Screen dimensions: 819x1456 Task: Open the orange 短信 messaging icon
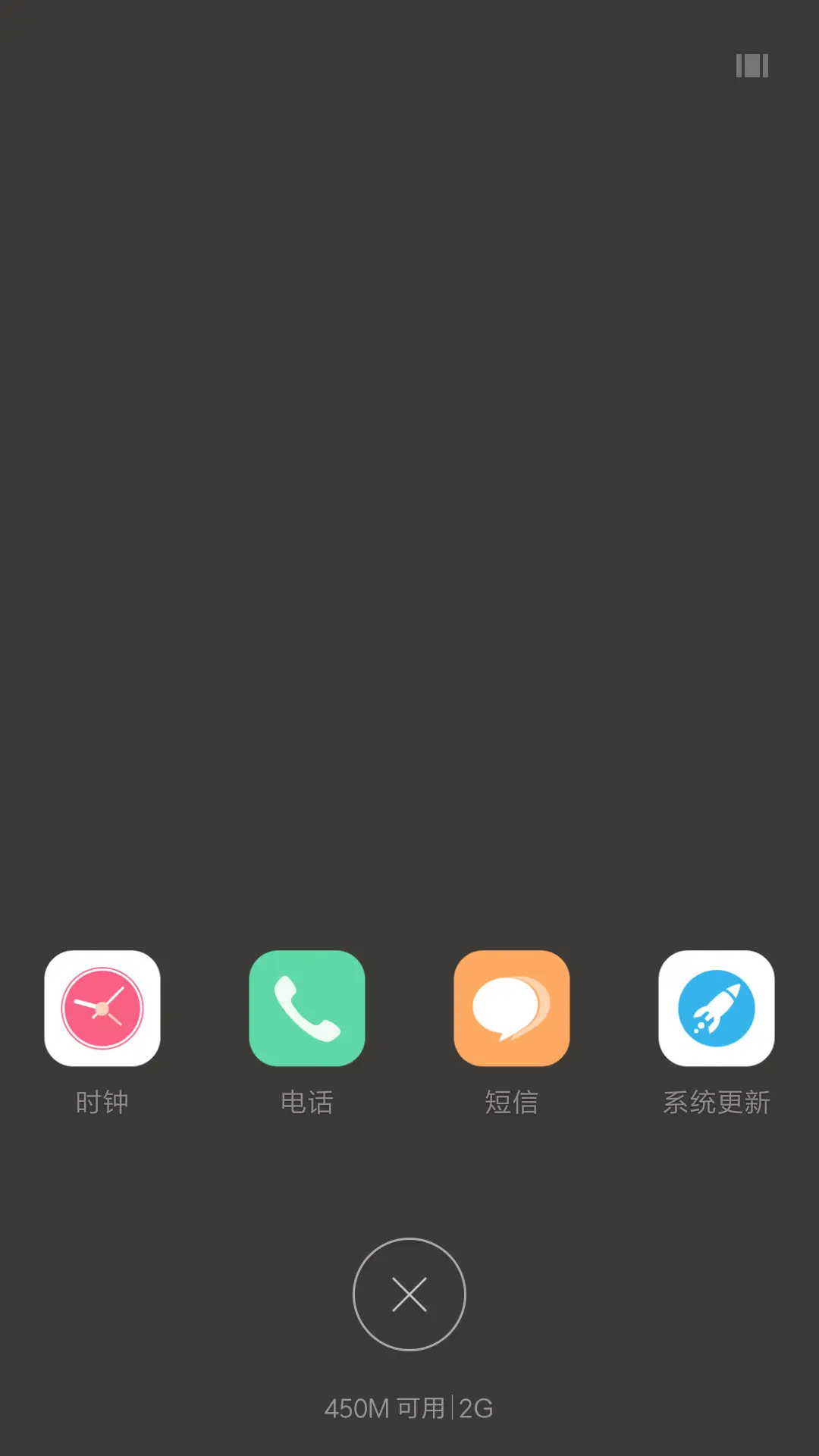pos(512,1009)
